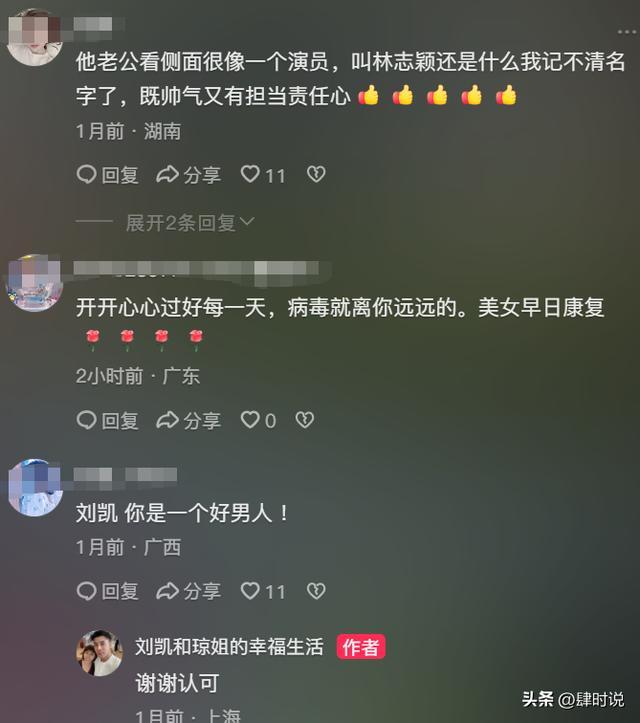640x723 pixels.
Task: Open the author profile 刘凯和琼姐的幸福生活
Action: pos(229,647)
